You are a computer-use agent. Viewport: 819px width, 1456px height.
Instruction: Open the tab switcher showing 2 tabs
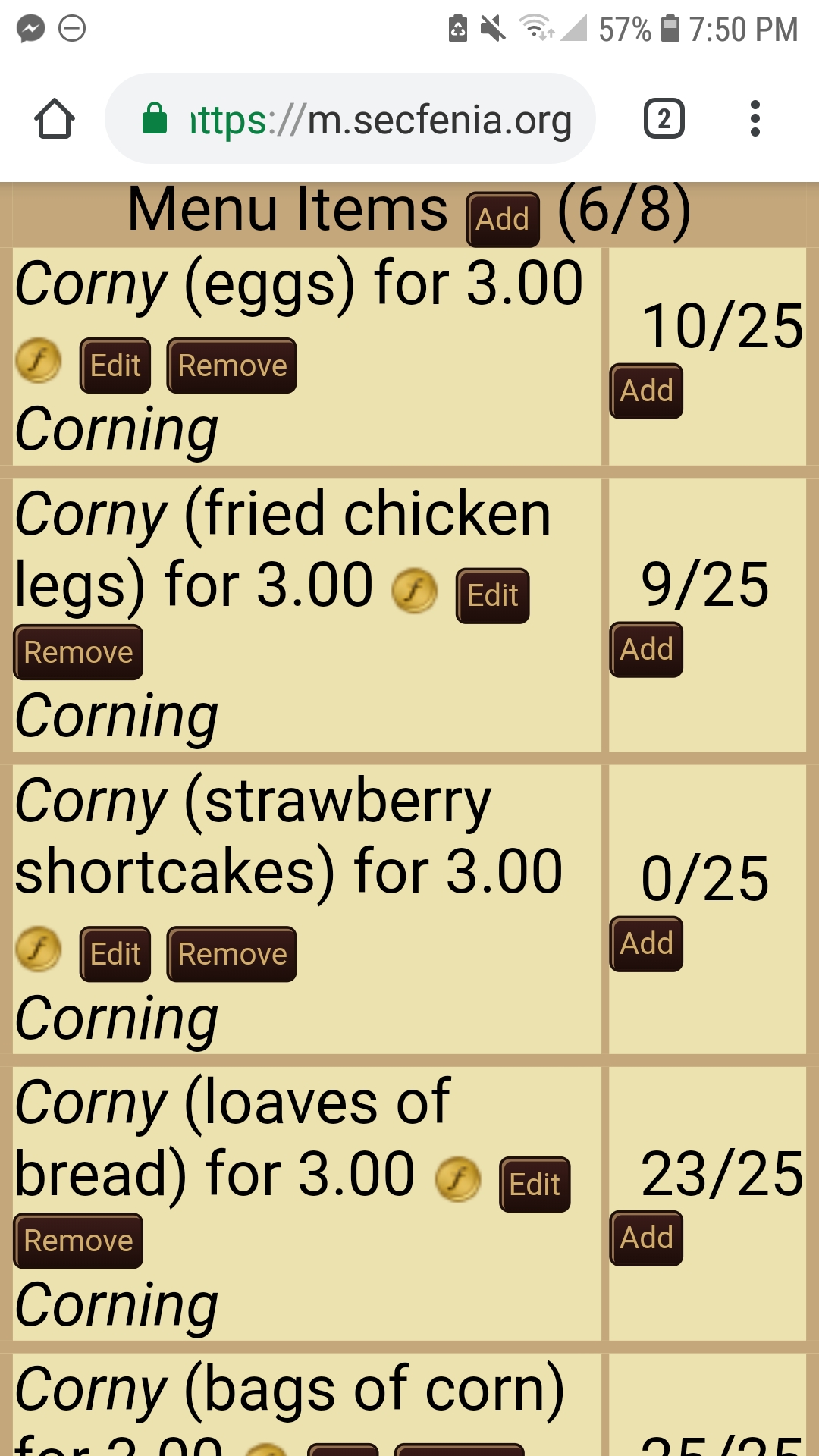tap(664, 119)
